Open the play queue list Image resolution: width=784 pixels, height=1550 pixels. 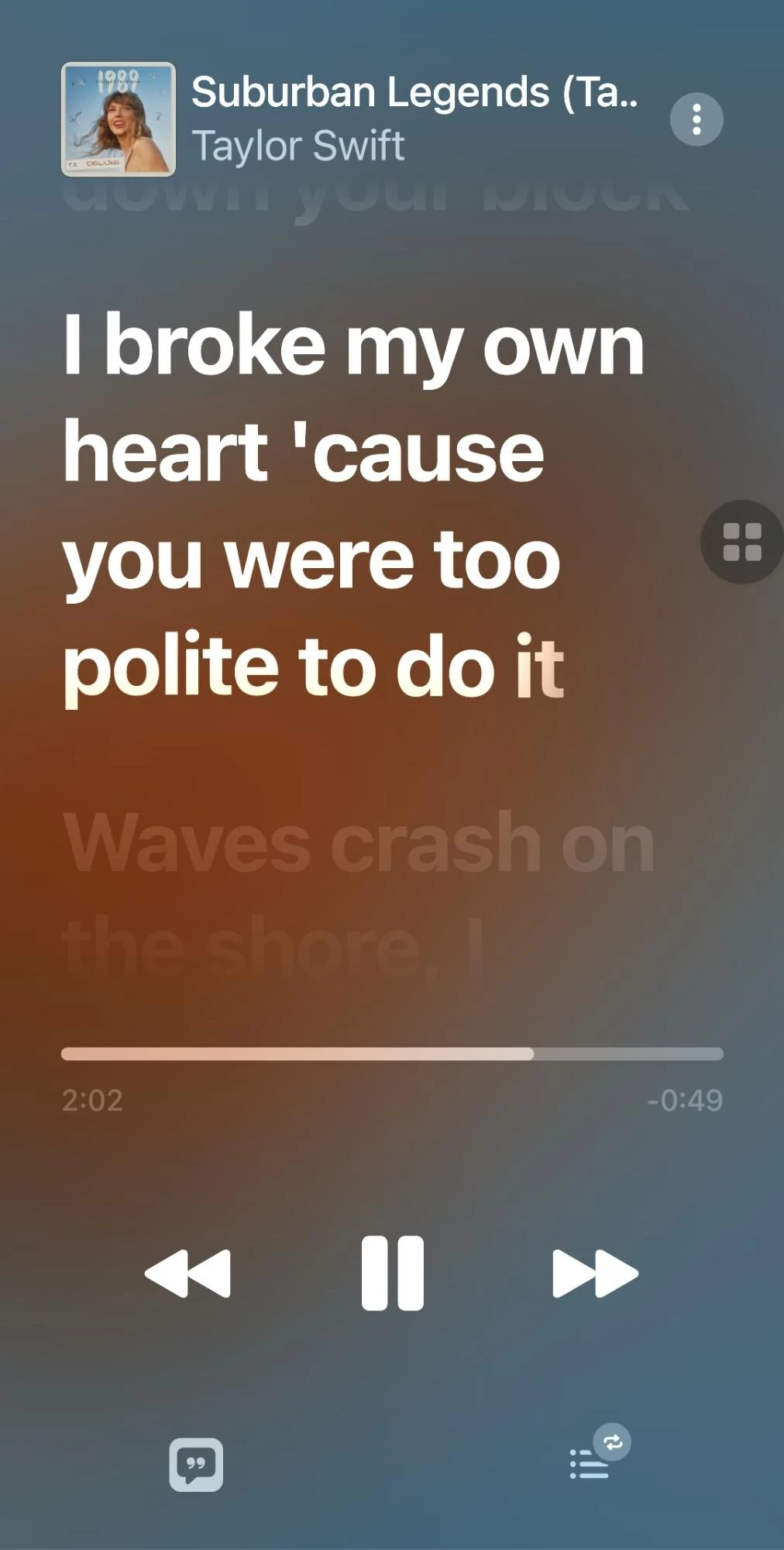pyautogui.click(x=590, y=1463)
